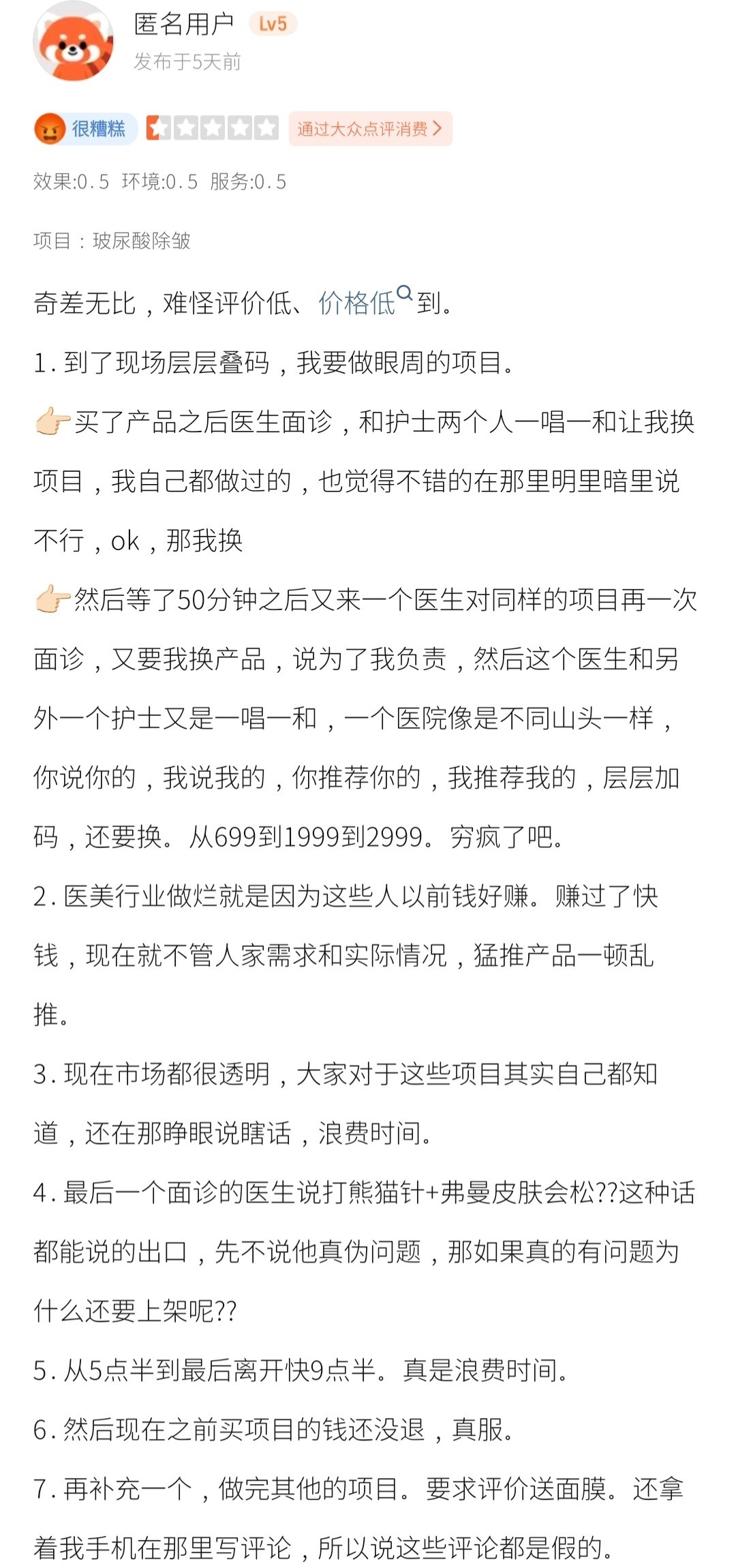
Task: Open the 价格低 keyword search link
Action: click(365, 301)
